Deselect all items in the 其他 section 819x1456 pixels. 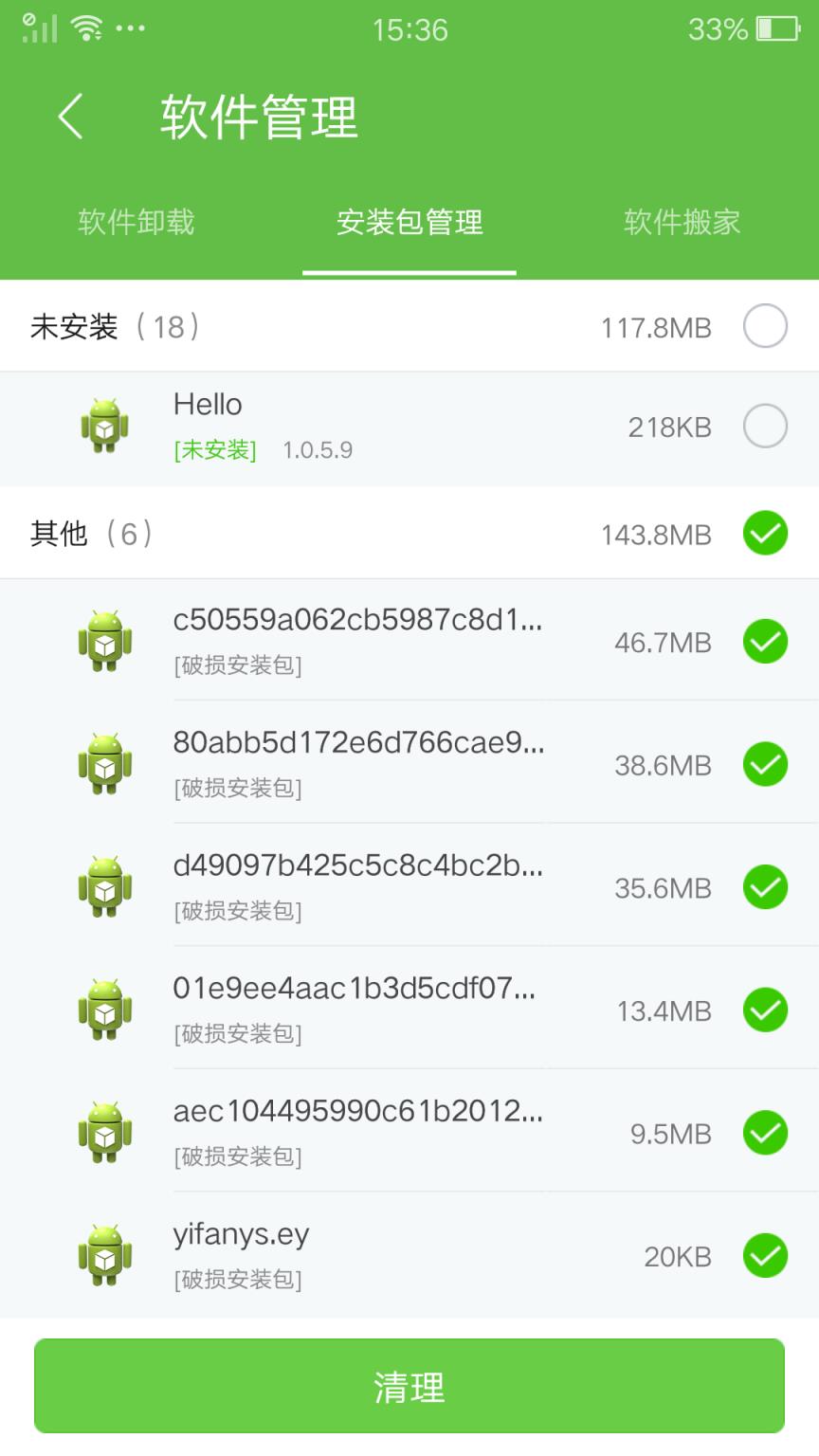(x=765, y=534)
